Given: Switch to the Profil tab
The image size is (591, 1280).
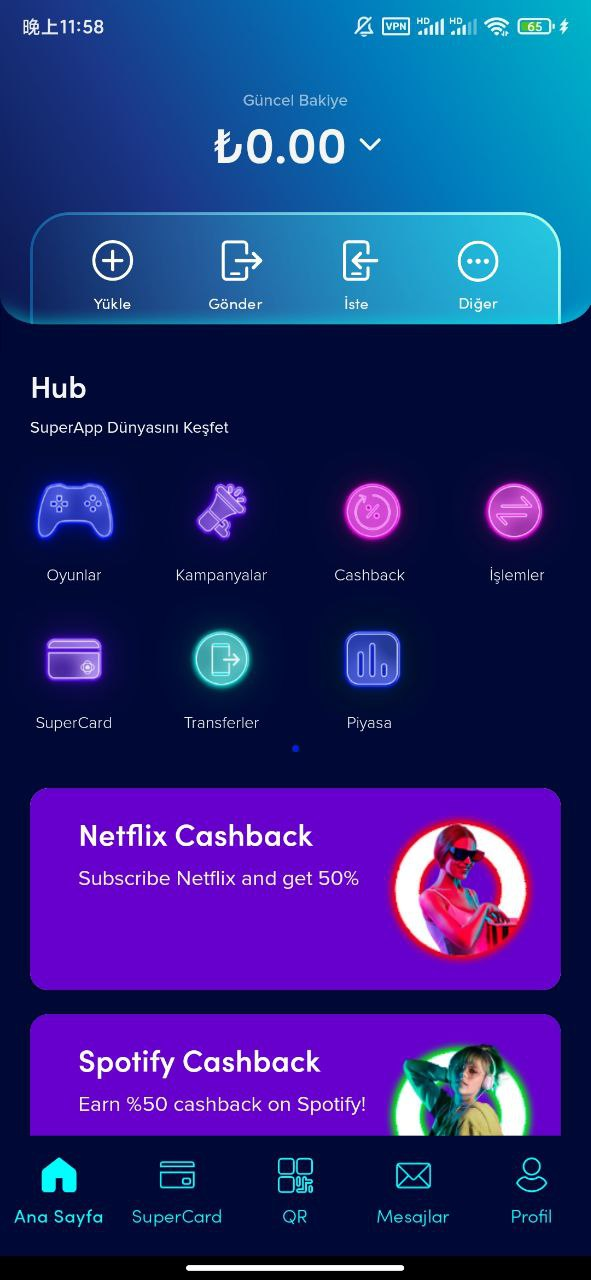Looking at the screenshot, I should click(x=531, y=1190).
